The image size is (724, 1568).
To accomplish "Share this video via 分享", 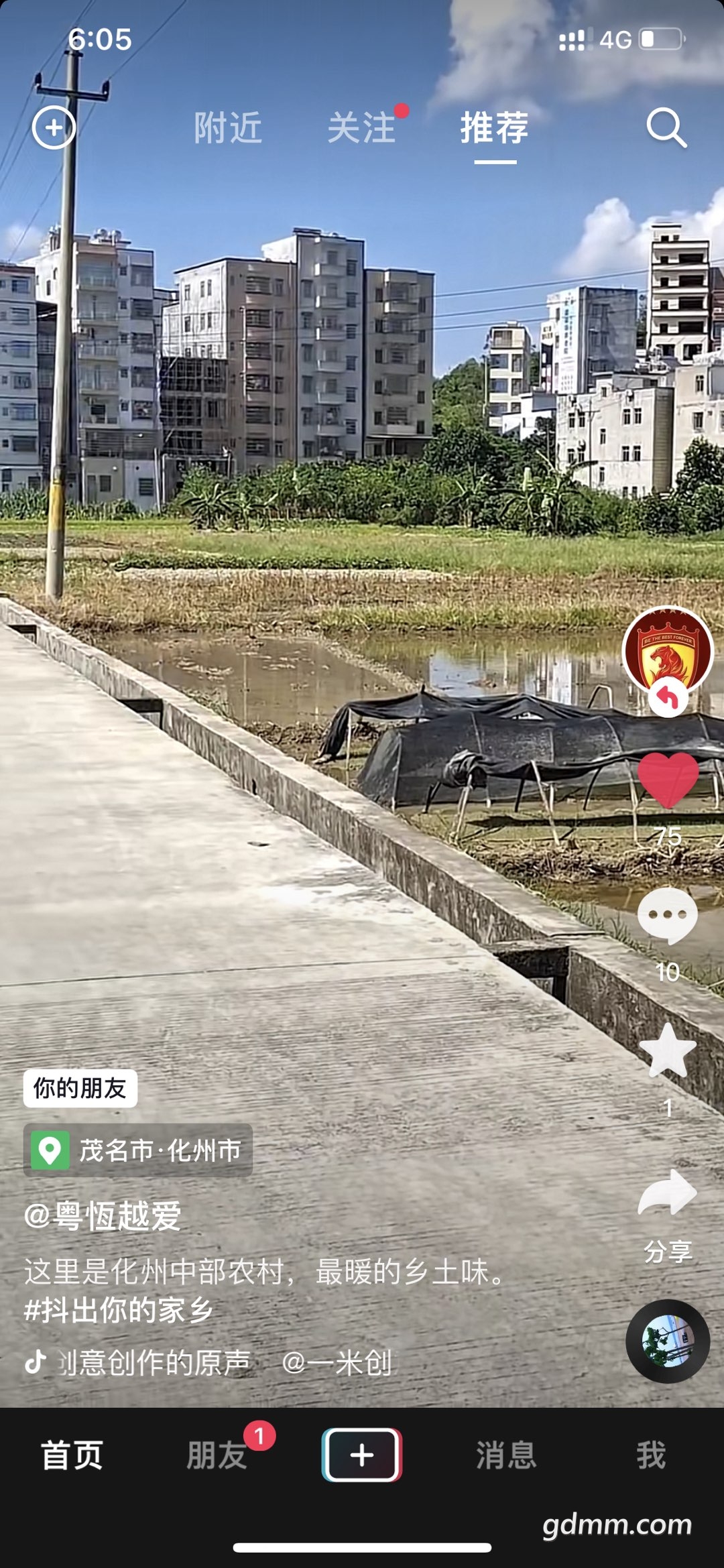I will (x=668, y=1195).
